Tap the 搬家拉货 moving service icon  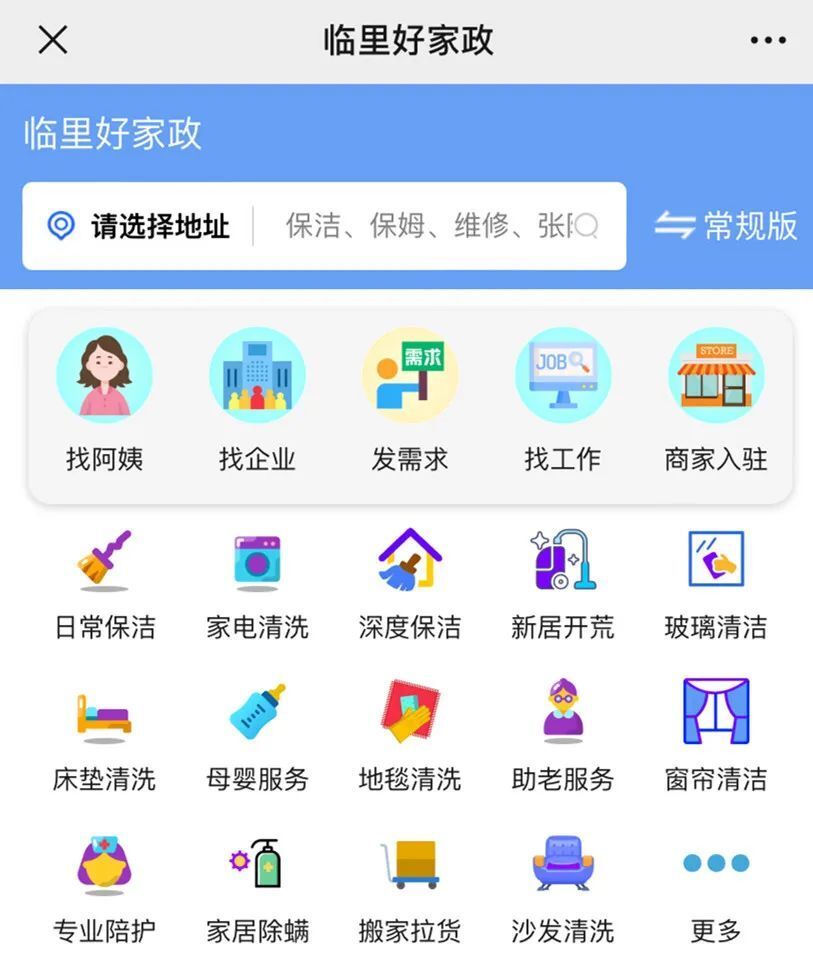(x=409, y=878)
